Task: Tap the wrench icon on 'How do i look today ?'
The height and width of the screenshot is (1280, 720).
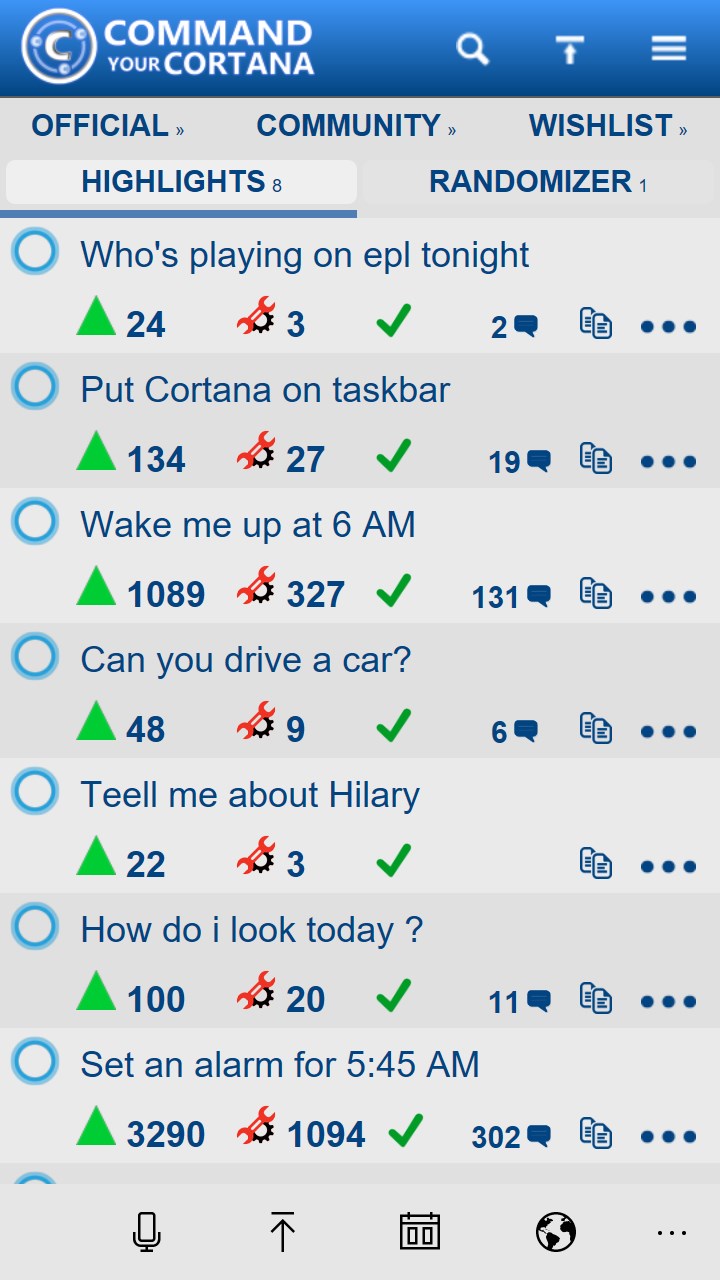Action: tap(256, 992)
